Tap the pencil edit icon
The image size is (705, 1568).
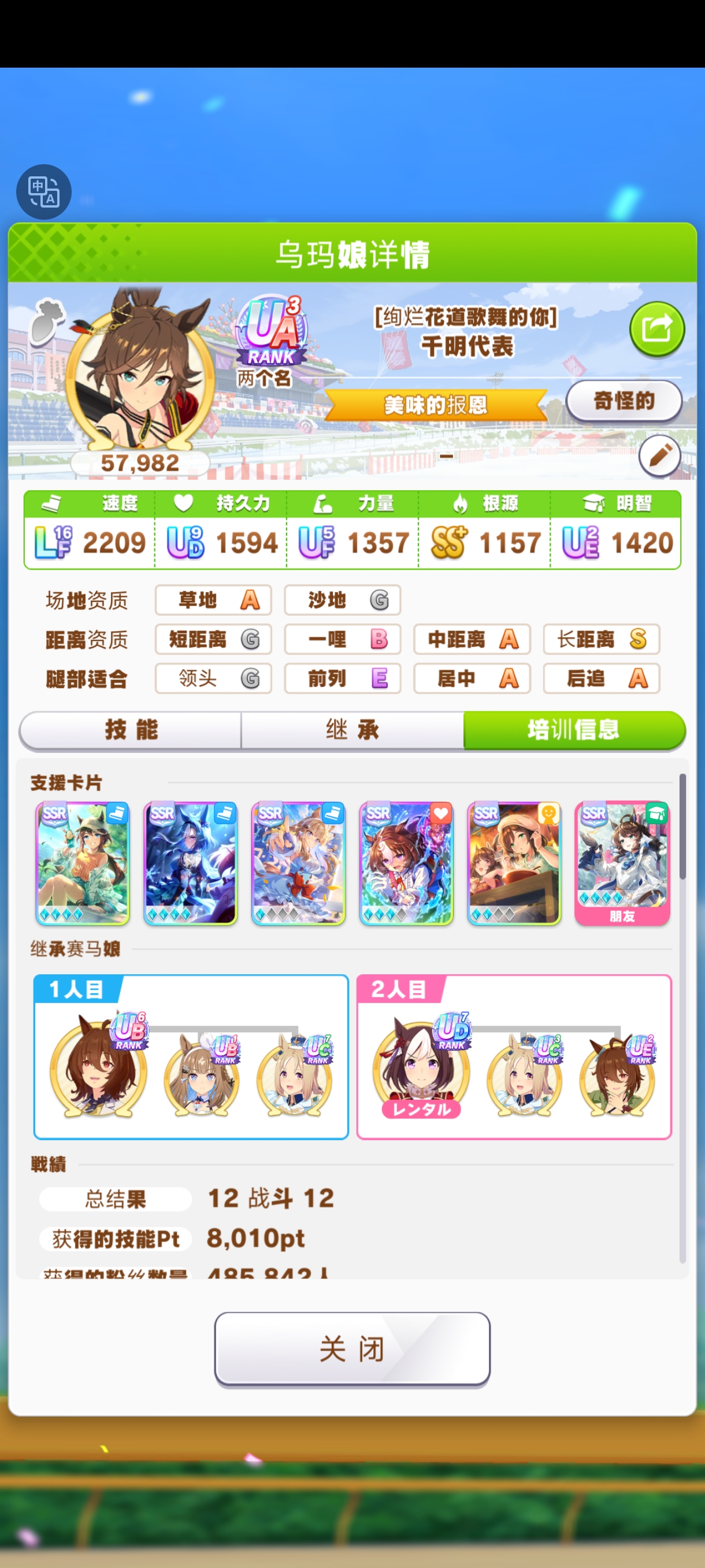tap(659, 456)
